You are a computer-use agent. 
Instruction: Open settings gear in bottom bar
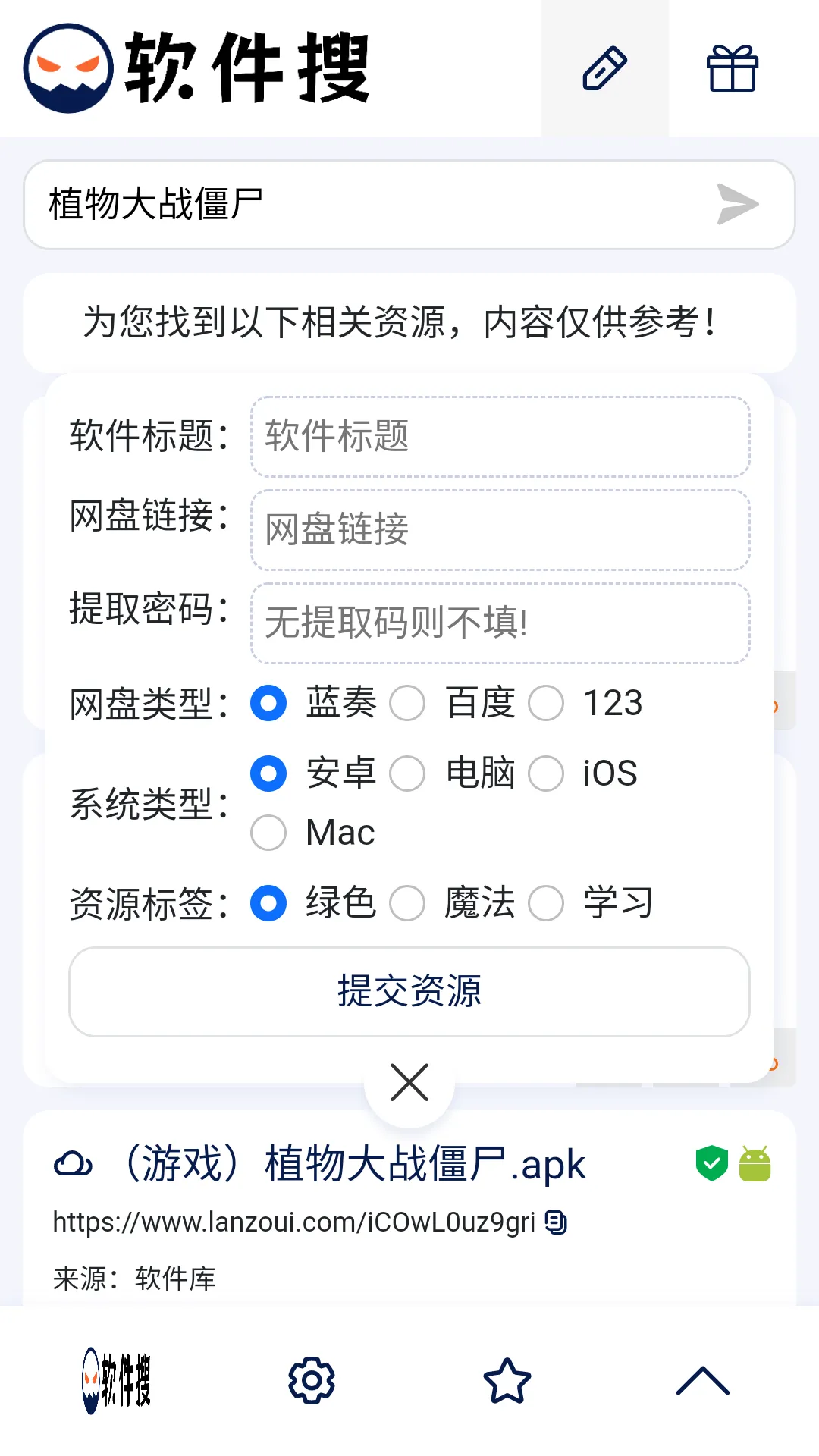pyautogui.click(x=312, y=1381)
